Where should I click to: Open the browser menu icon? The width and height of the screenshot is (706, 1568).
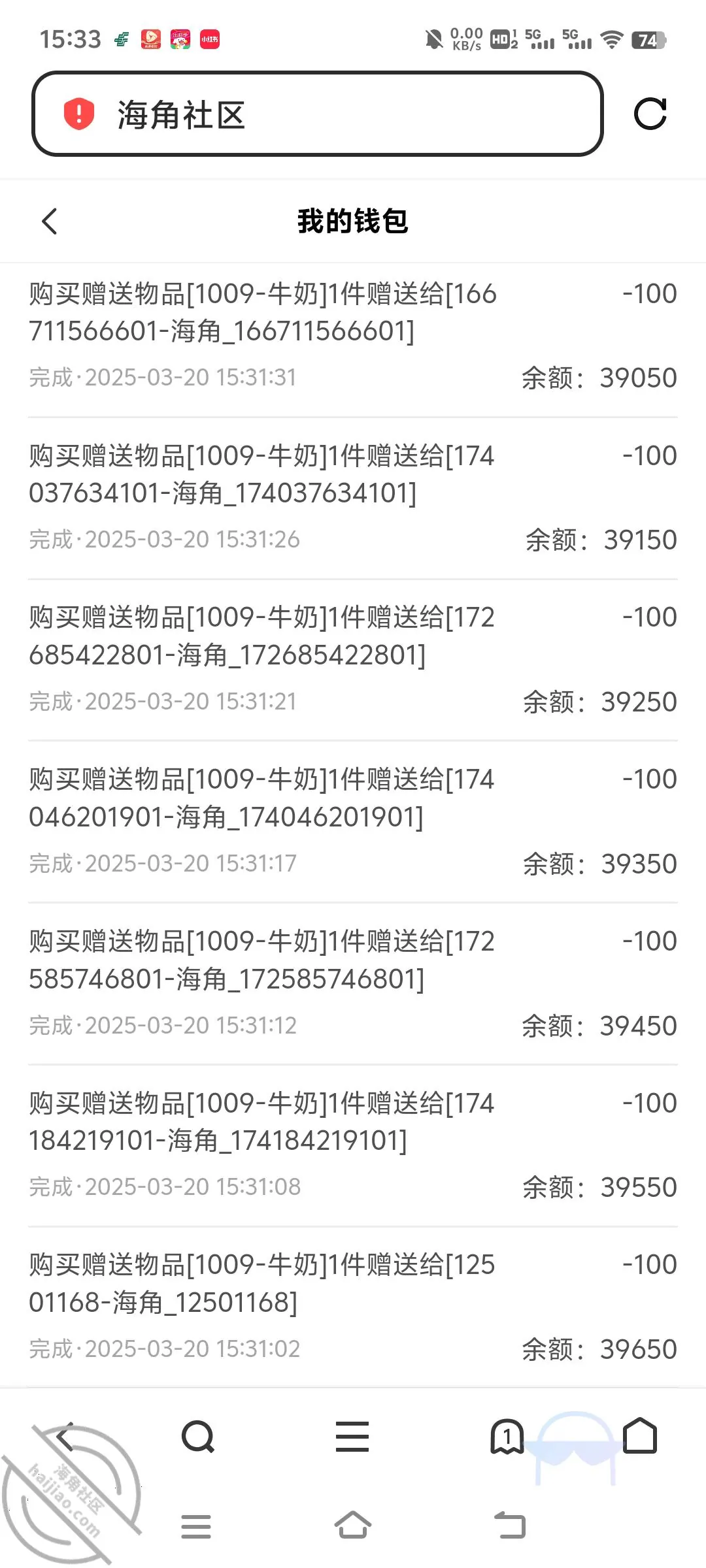[352, 1437]
